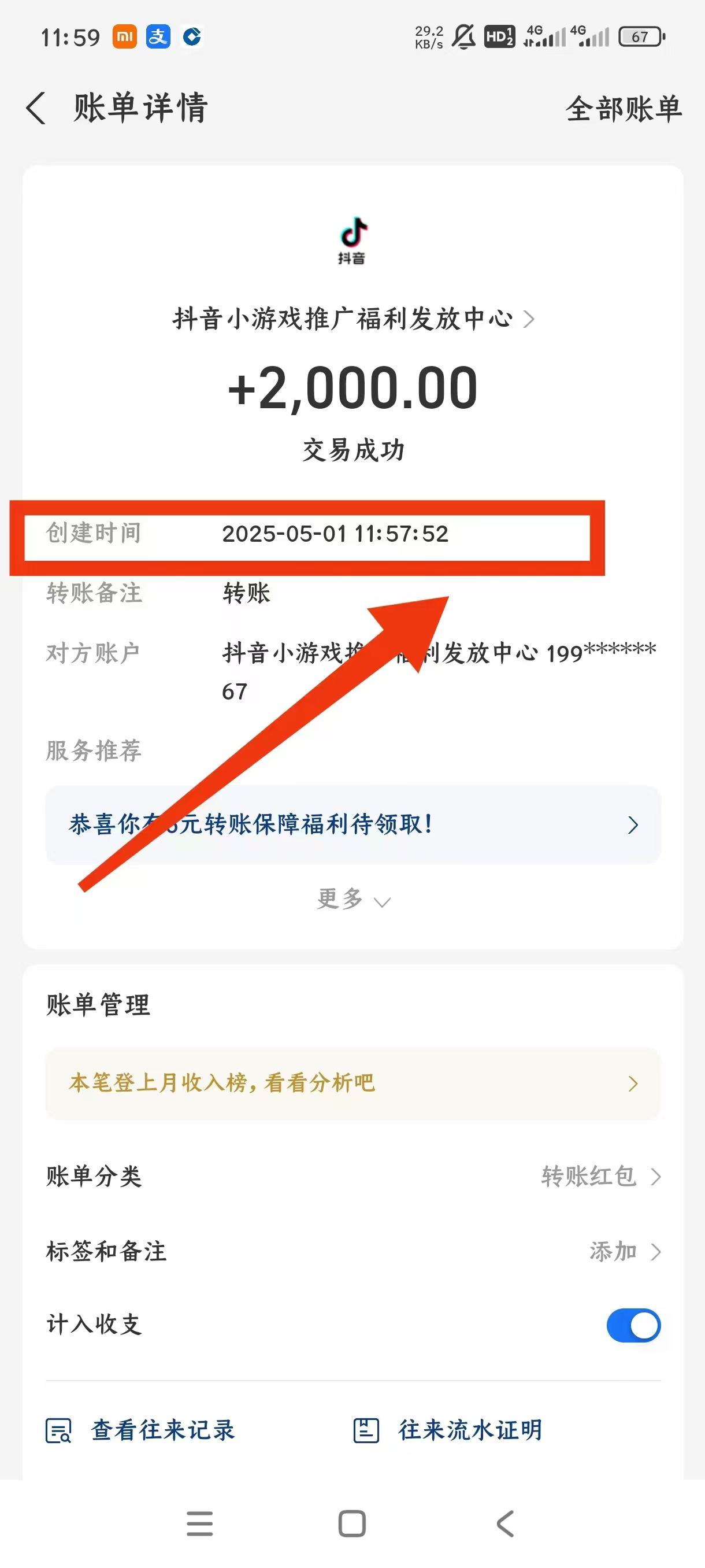Expand 更多 transaction details
The image size is (705, 1568).
[x=353, y=899]
